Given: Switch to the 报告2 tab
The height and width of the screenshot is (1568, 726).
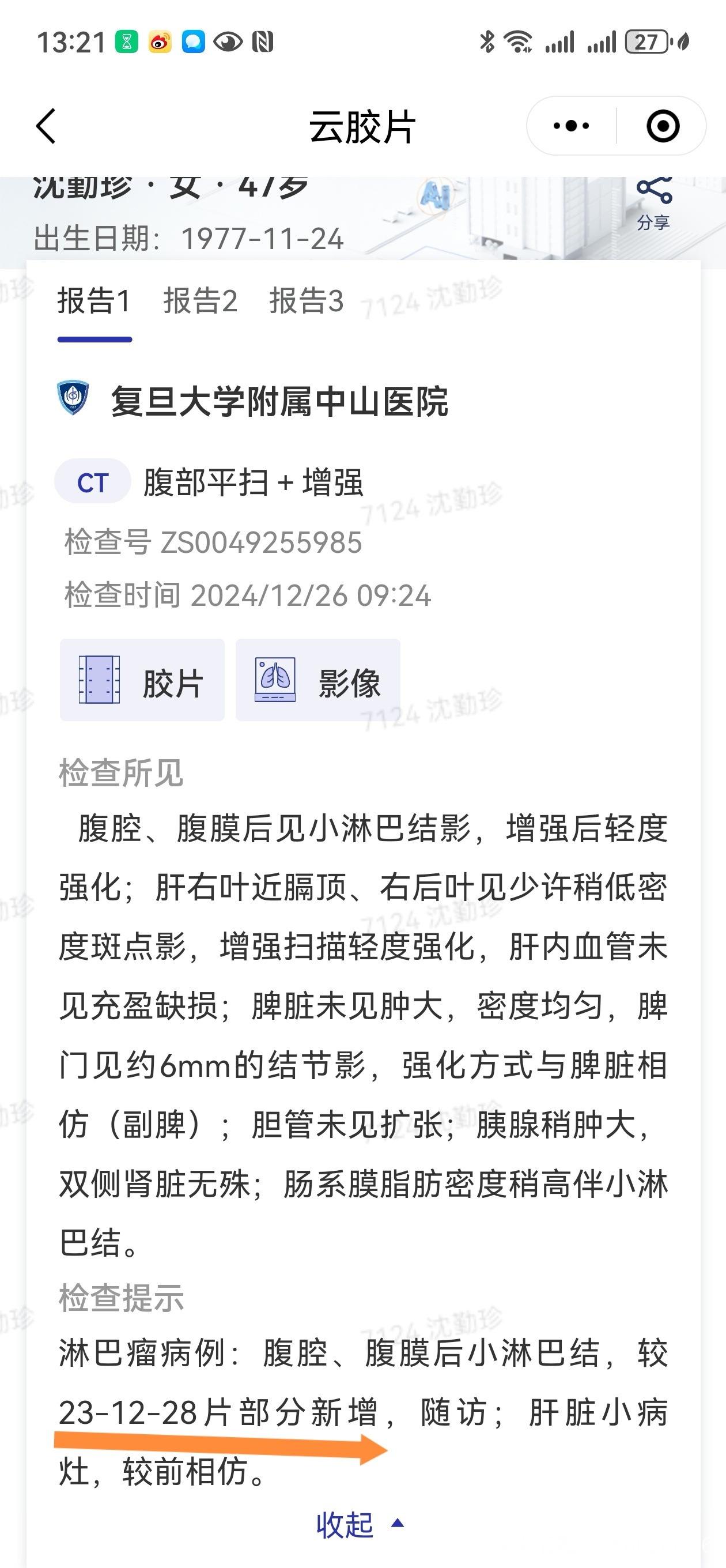Looking at the screenshot, I should (x=200, y=301).
